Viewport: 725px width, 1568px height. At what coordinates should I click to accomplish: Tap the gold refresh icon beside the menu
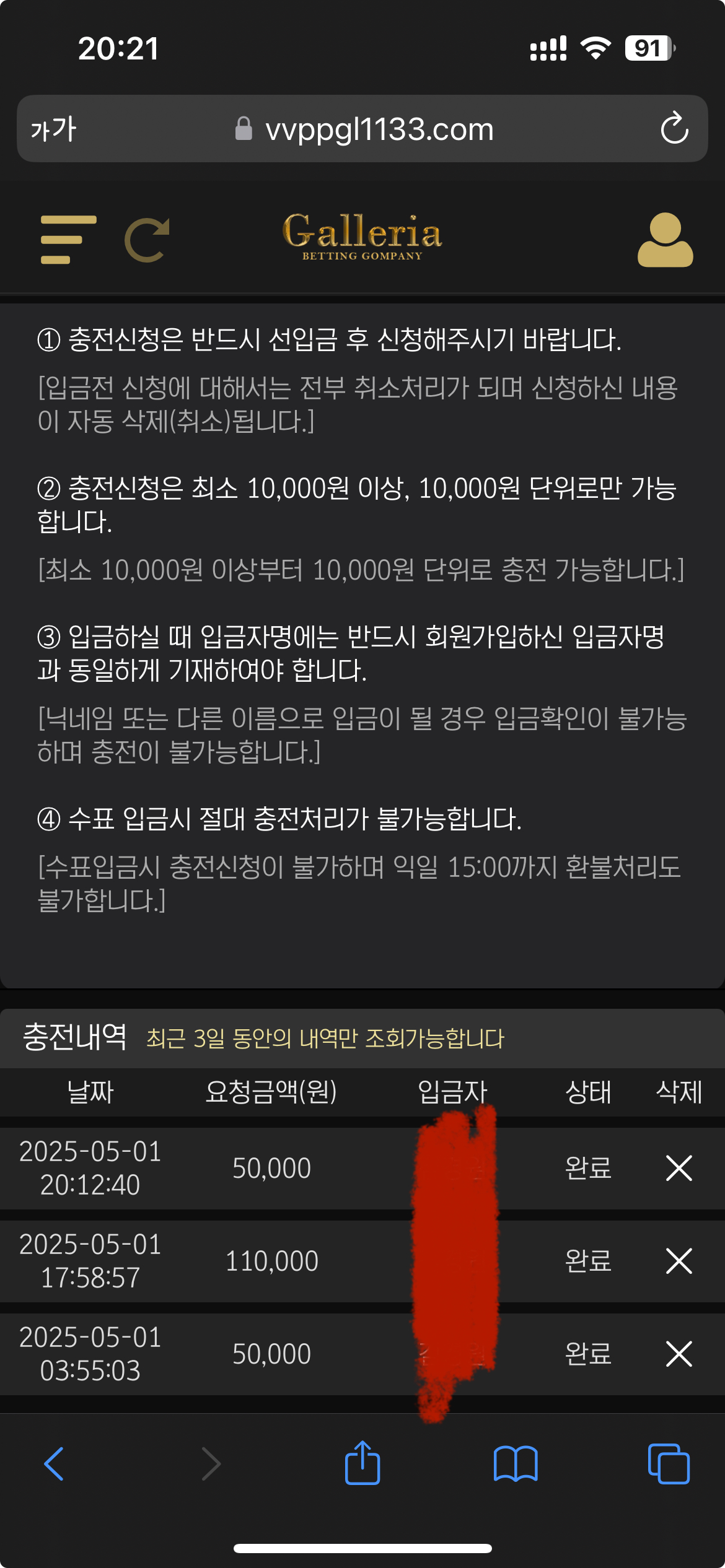pos(147,240)
